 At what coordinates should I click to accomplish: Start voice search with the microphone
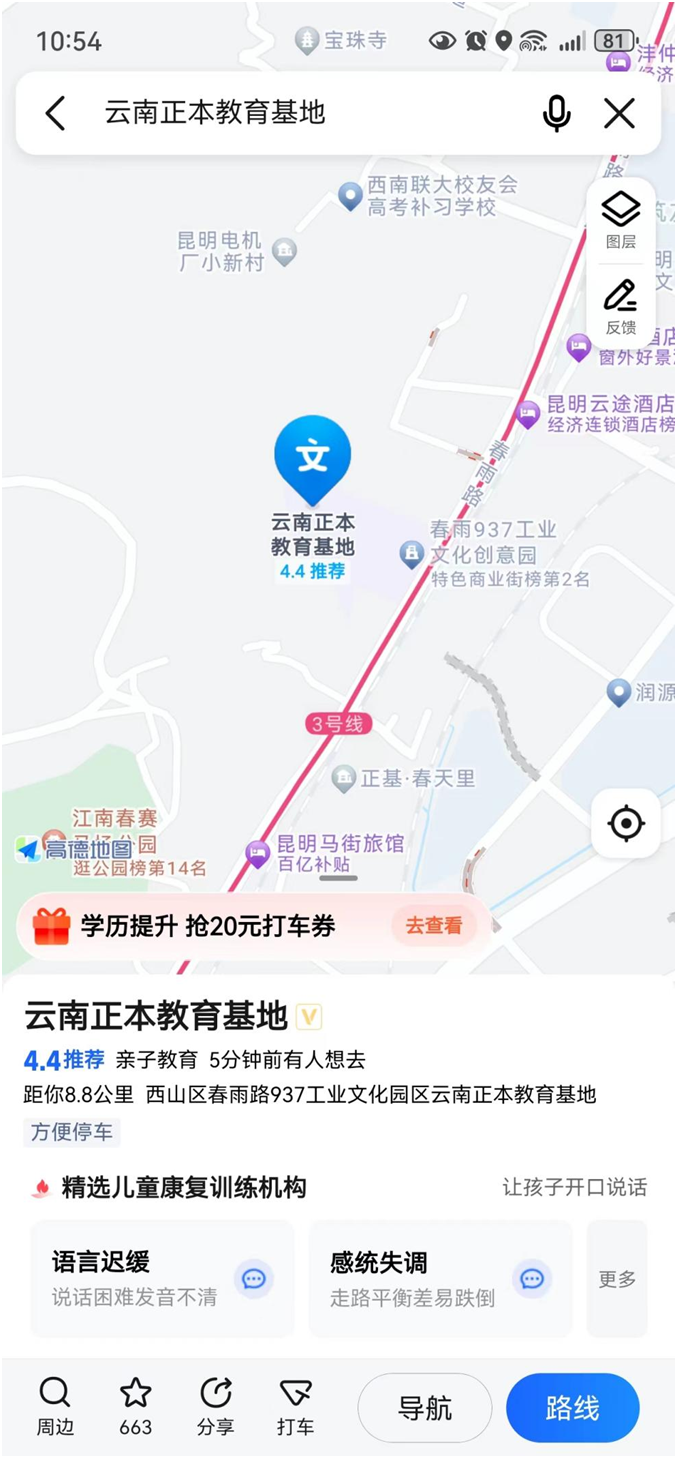557,113
